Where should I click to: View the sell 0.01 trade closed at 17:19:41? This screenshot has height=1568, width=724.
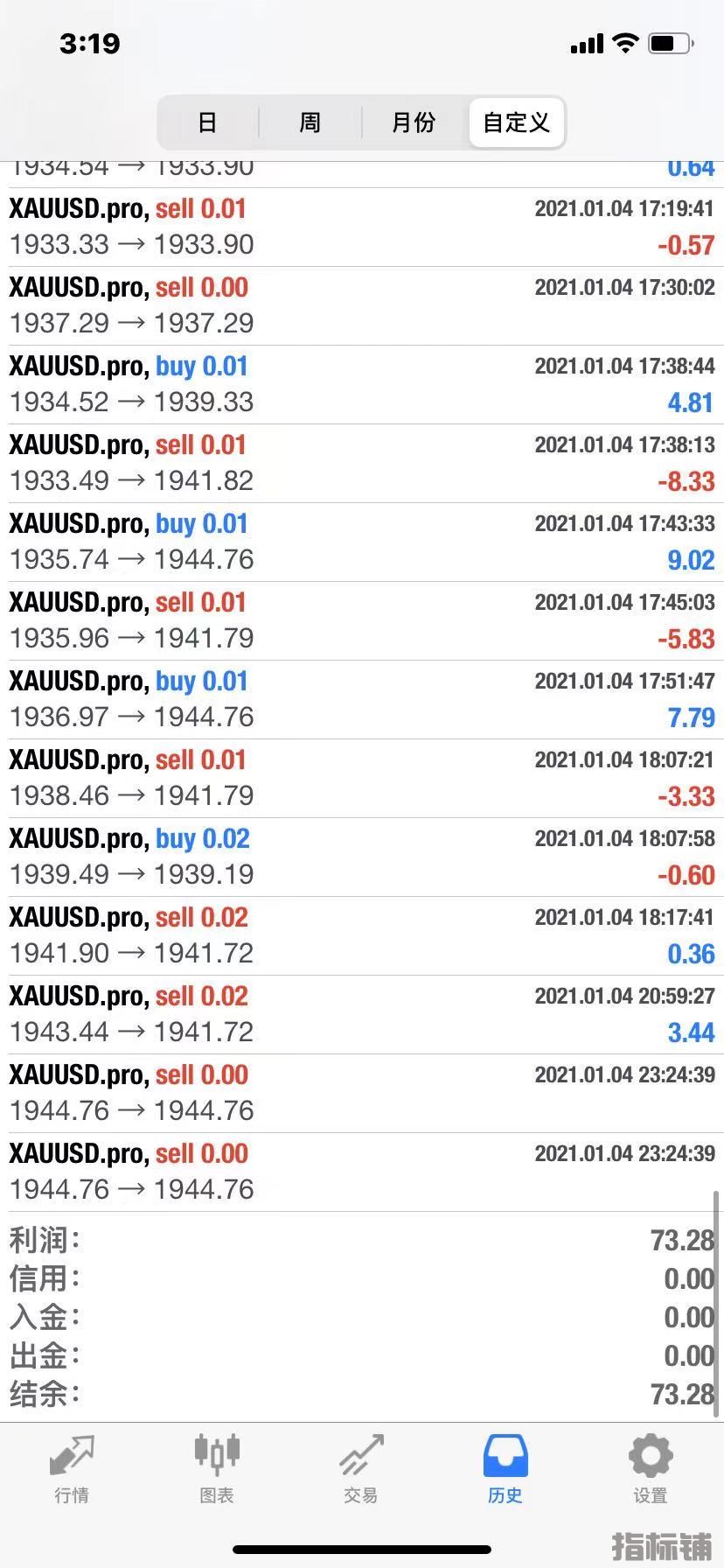pyautogui.click(x=362, y=227)
